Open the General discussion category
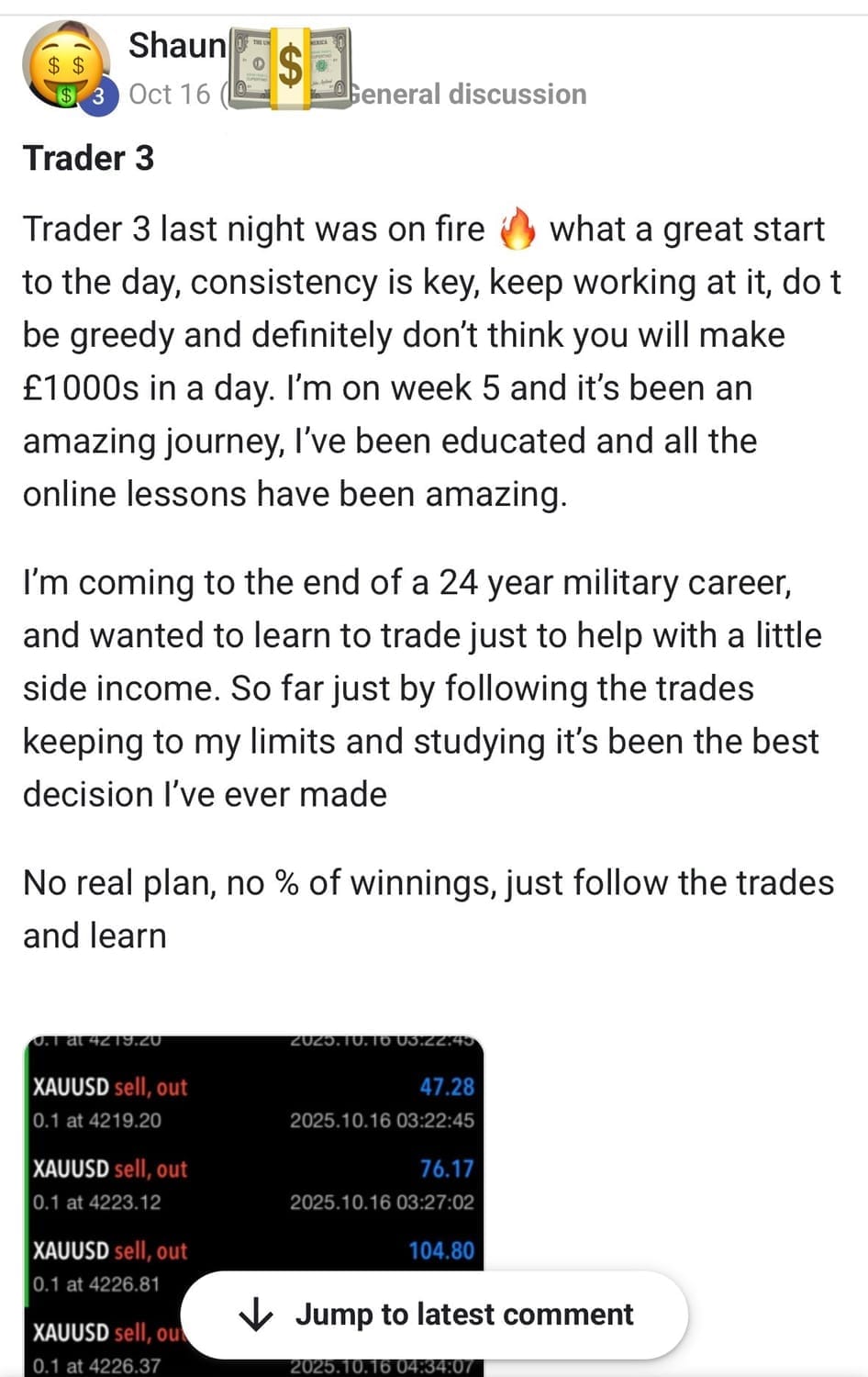 click(470, 94)
